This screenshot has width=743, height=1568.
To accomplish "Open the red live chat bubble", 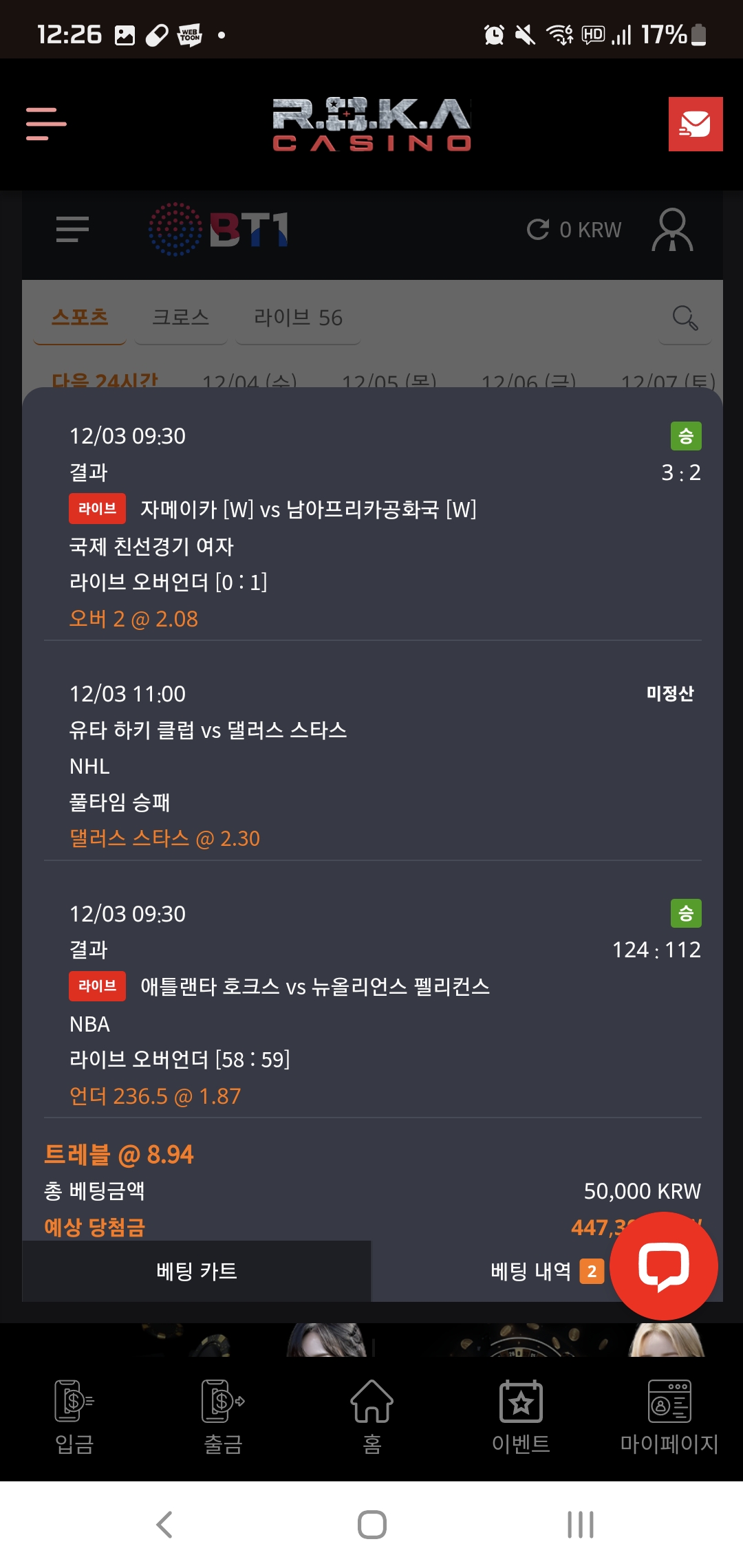I will pos(663,1265).
